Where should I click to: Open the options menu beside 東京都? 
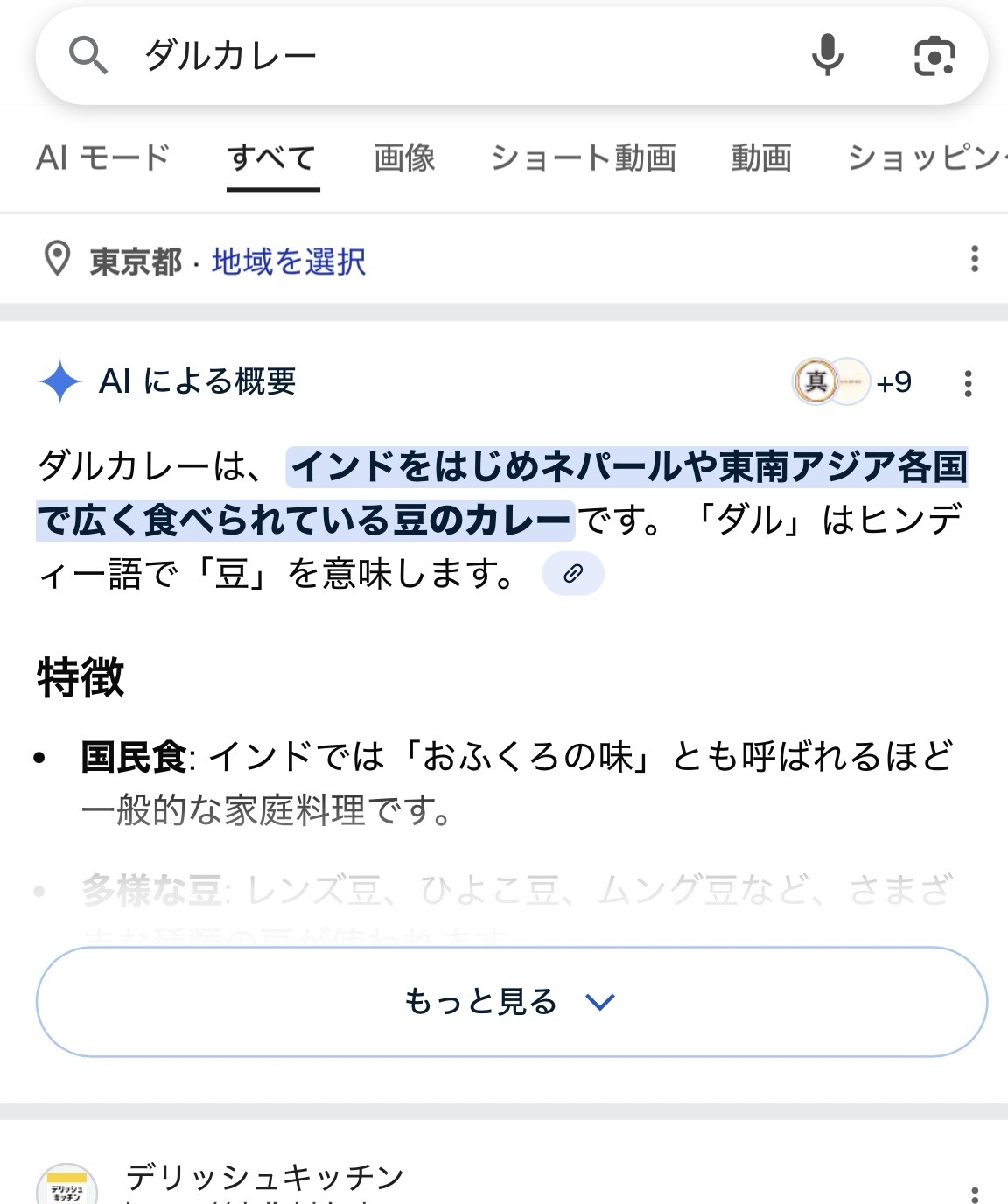pyautogui.click(x=974, y=259)
